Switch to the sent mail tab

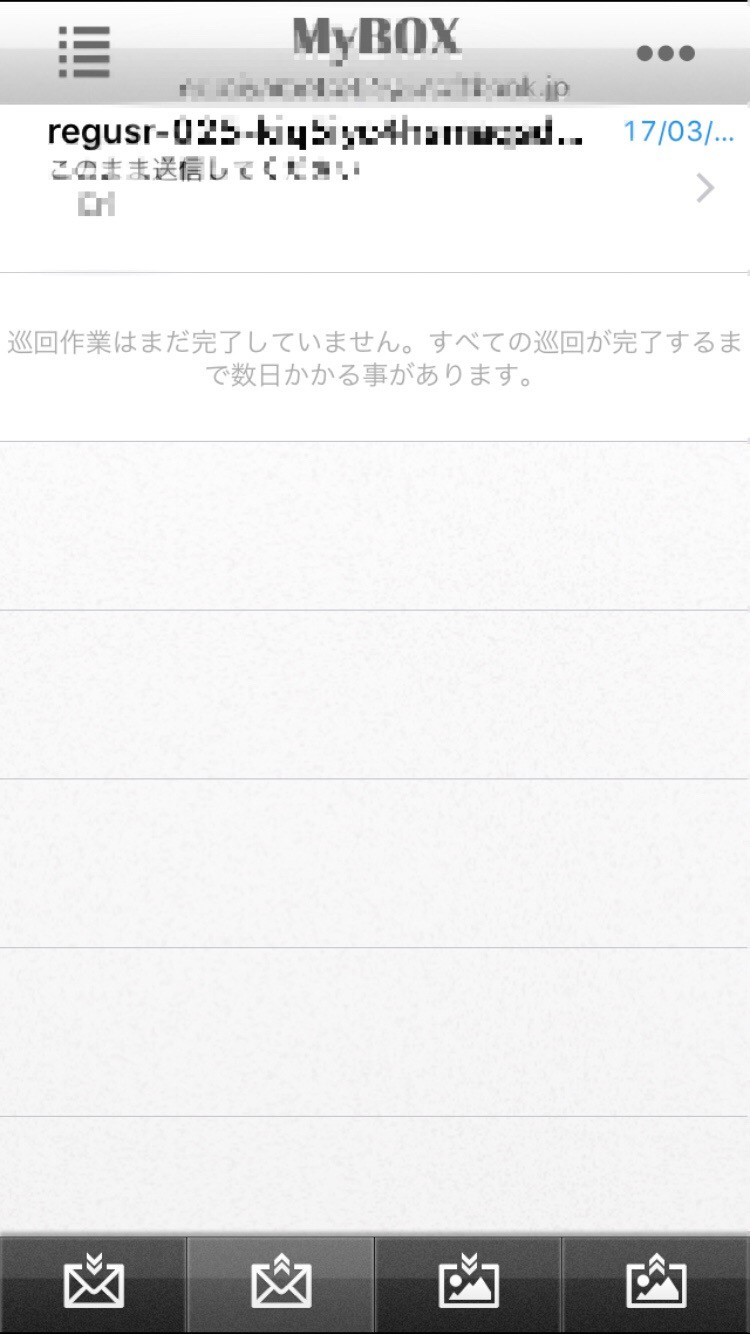[281, 1284]
